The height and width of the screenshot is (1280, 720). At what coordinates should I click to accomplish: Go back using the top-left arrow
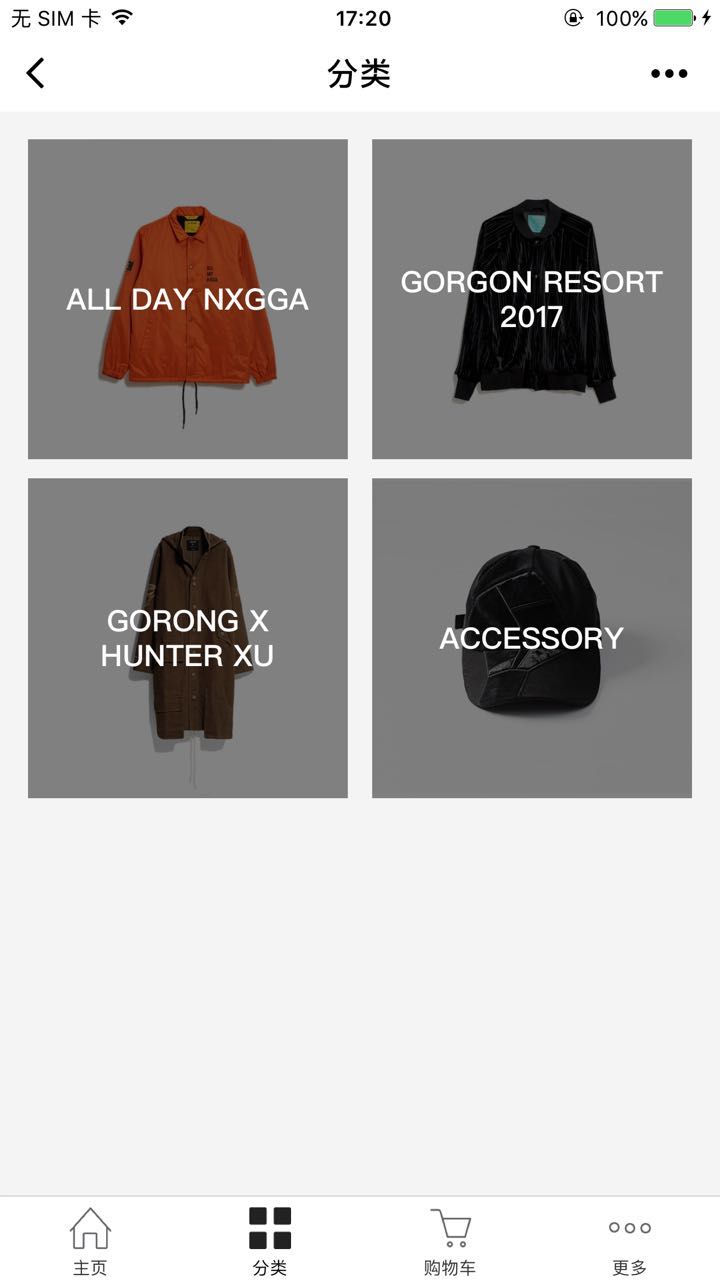point(36,73)
